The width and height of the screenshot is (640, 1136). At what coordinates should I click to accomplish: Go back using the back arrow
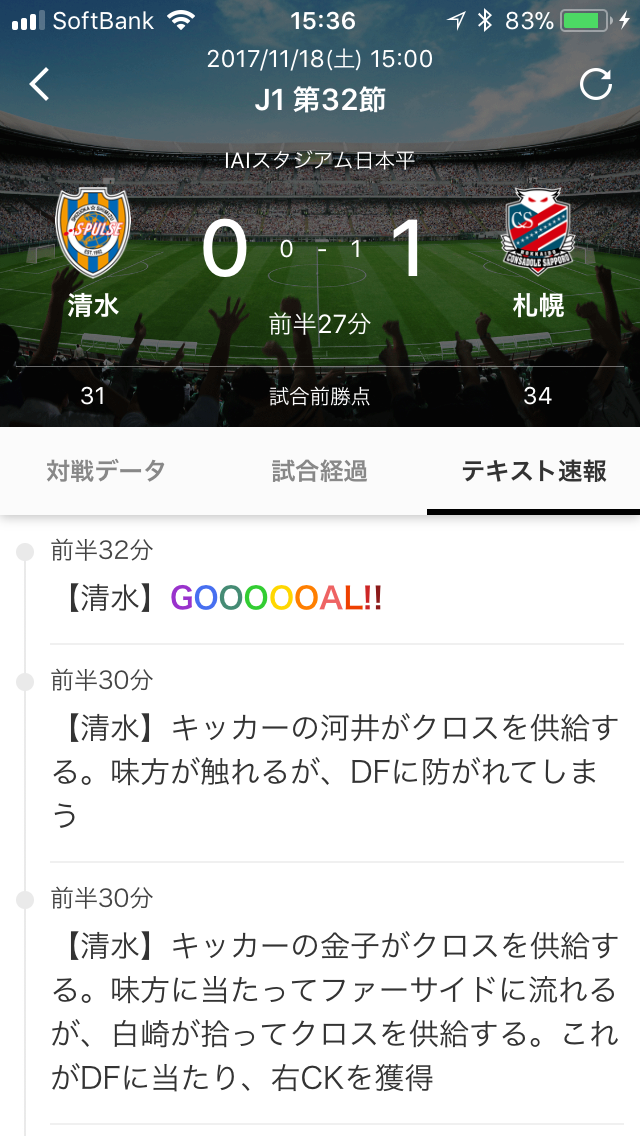pyautogui.click(x=39, y=85)
